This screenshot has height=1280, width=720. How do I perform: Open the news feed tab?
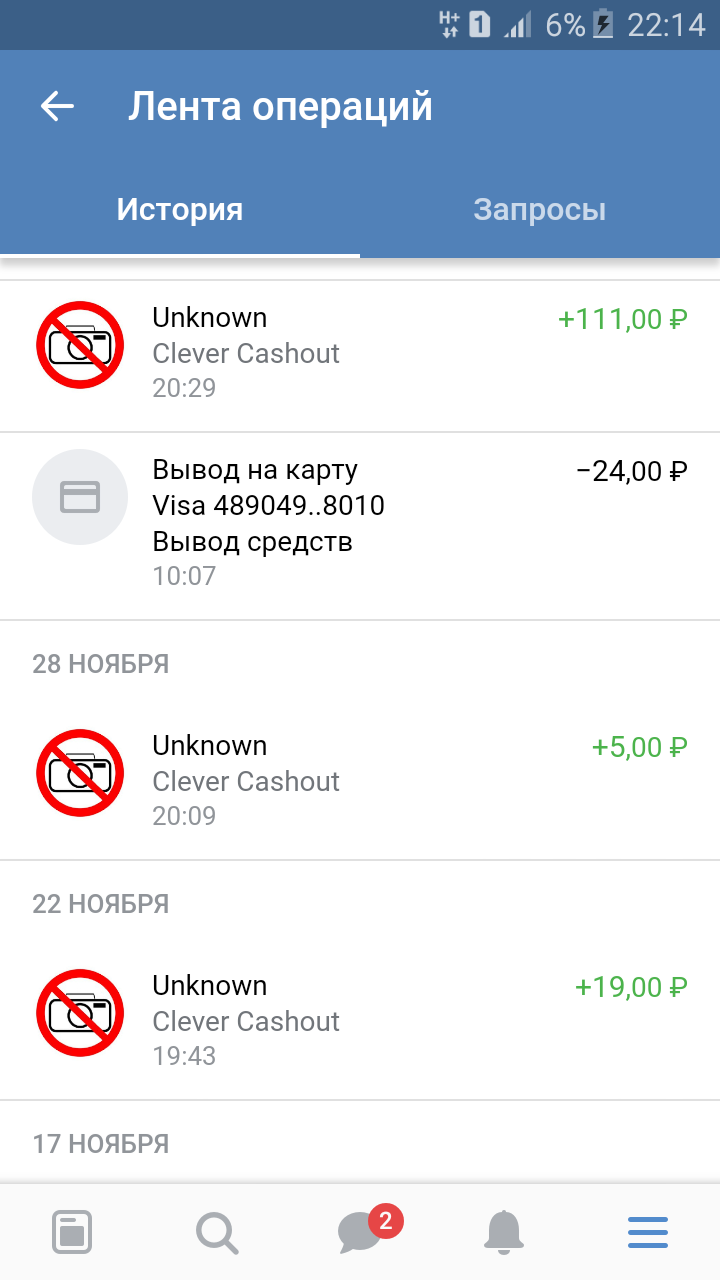coord(72,1232)
